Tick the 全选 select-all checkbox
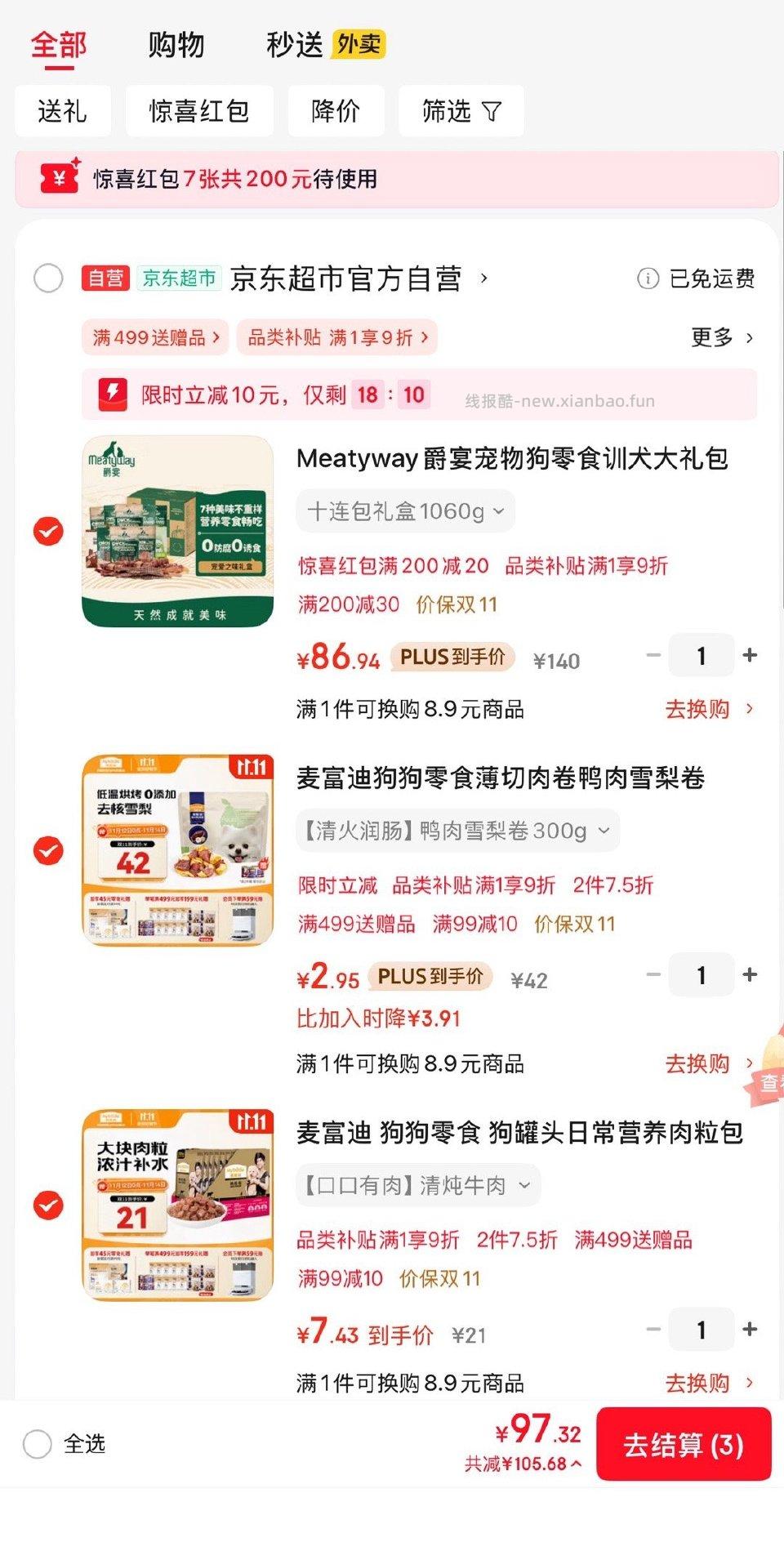784x1551 pixels. (36, 1444)
